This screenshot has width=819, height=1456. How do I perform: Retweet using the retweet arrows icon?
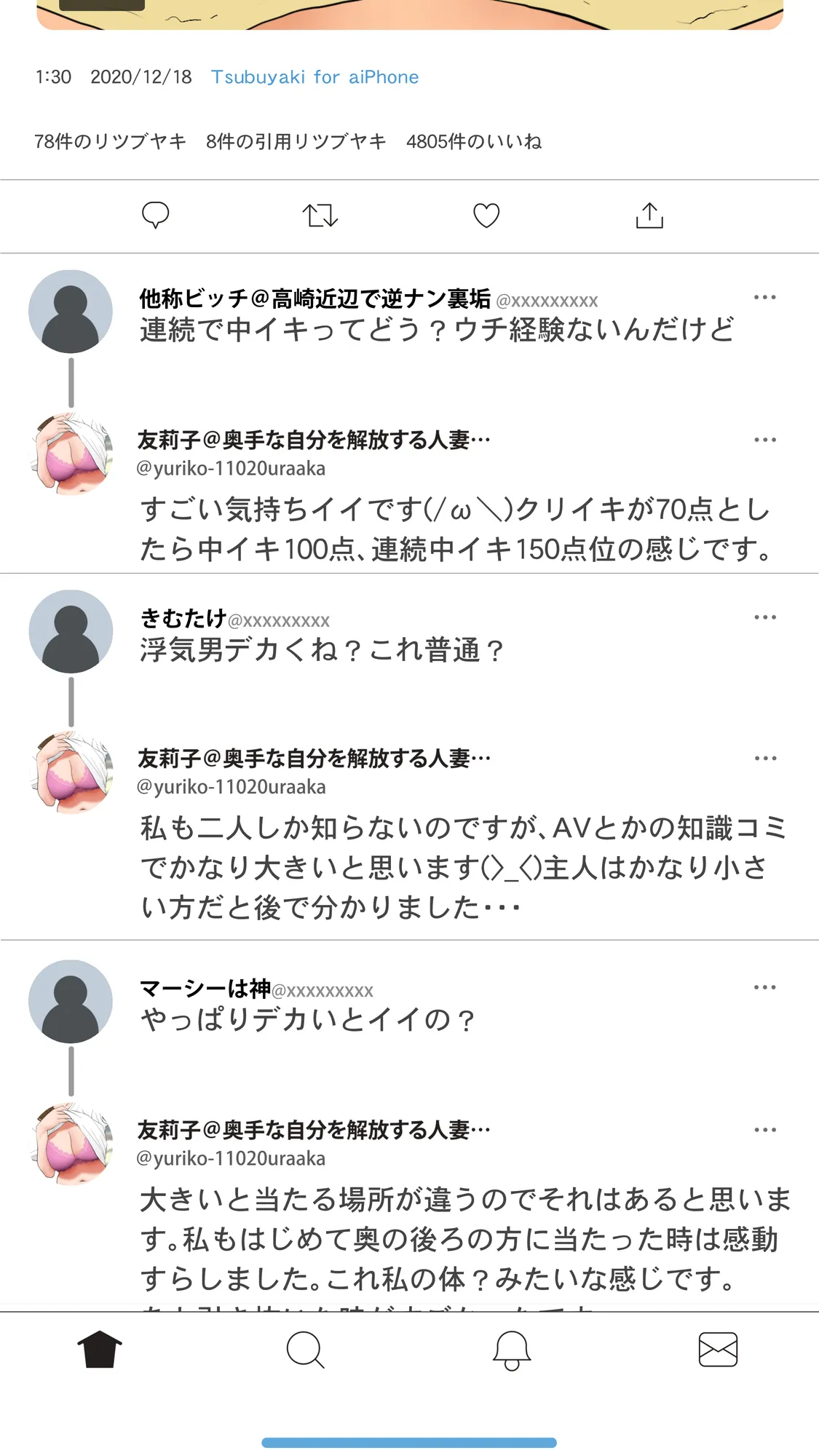click(320, 215)
